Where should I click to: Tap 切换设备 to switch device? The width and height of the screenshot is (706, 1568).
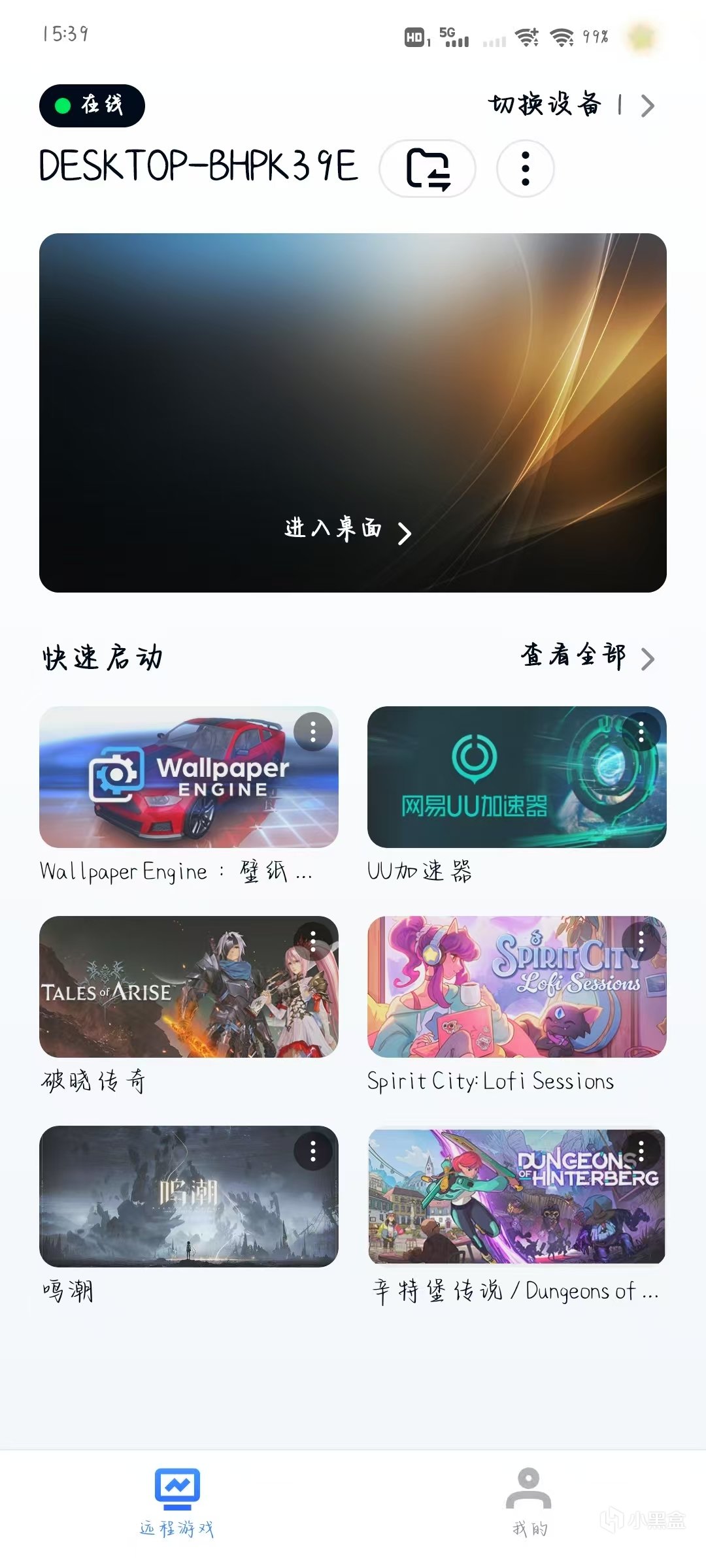pyautogui.click(x=570, y=105)
